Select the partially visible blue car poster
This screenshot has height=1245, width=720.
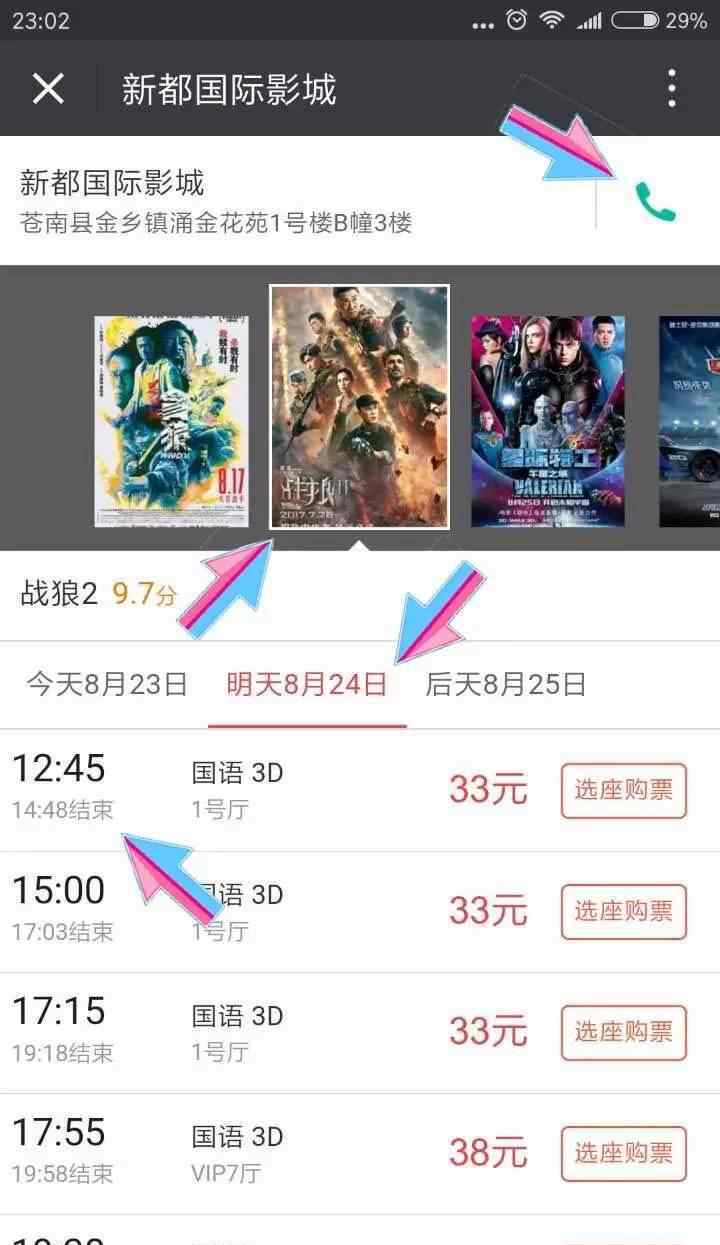pos(689,421)
